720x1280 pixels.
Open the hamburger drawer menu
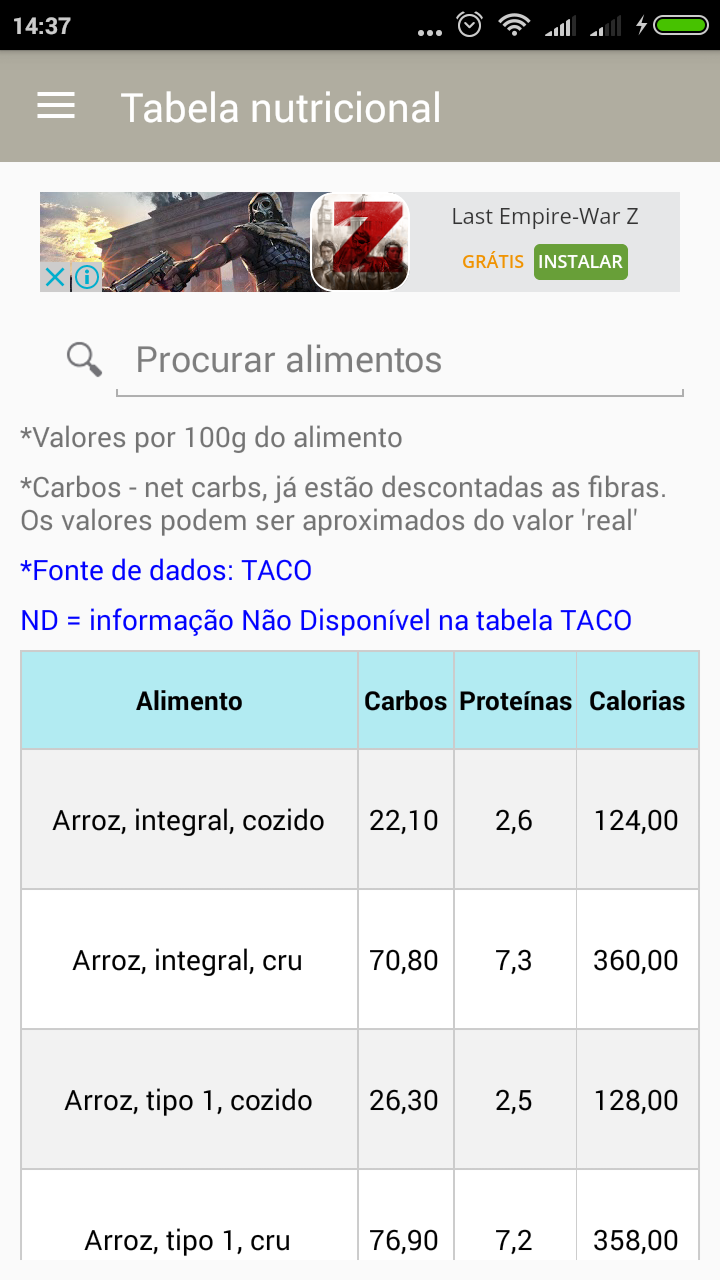pos(56,106)
